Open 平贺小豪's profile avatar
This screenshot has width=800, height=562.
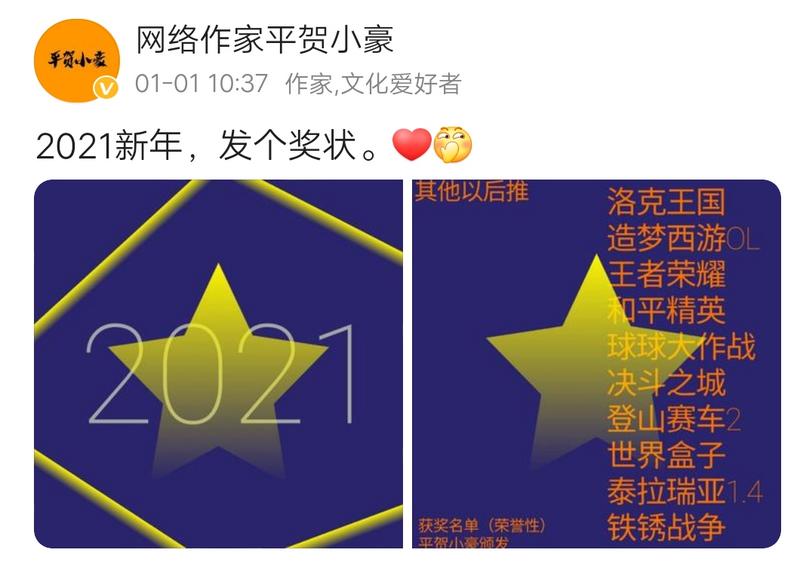[x=77, y=58]
